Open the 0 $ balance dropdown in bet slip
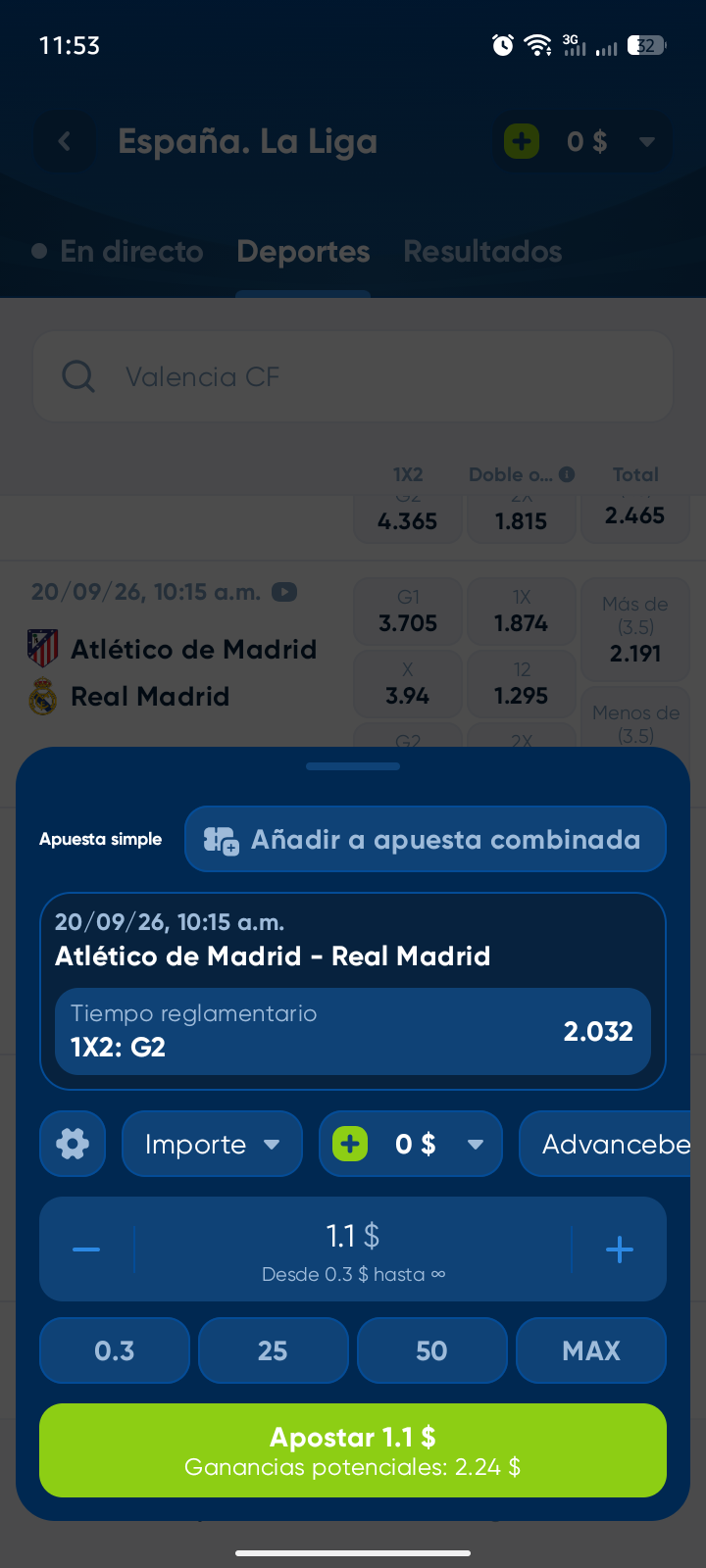 pos(411,1144)
